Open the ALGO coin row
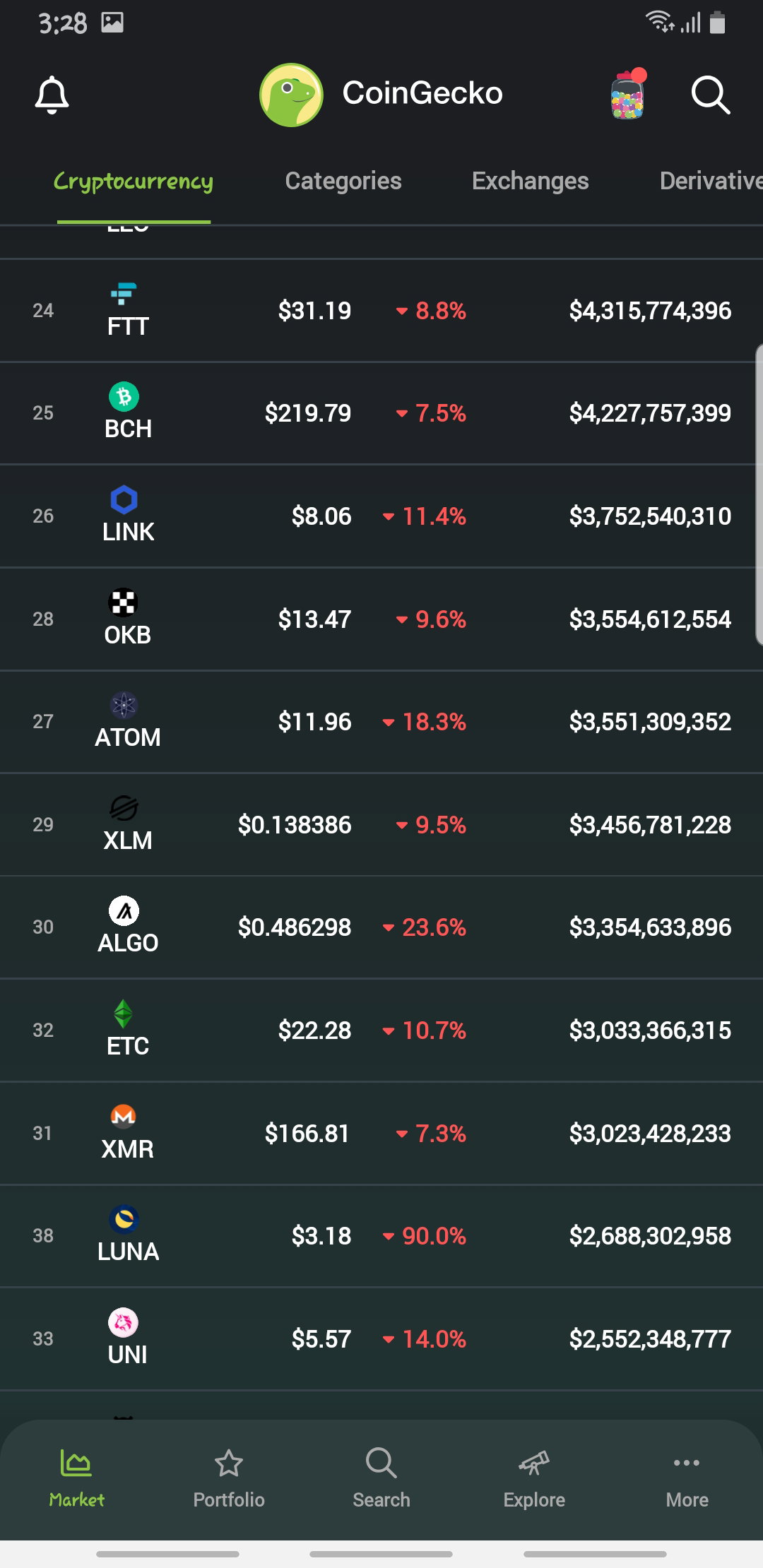763x1568 pixels. pos(381,927)
